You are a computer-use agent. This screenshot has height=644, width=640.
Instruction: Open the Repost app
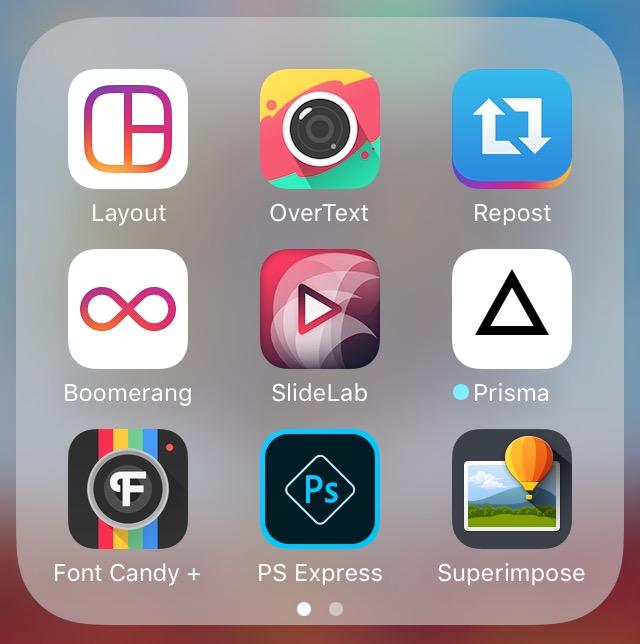coord(512,129)
